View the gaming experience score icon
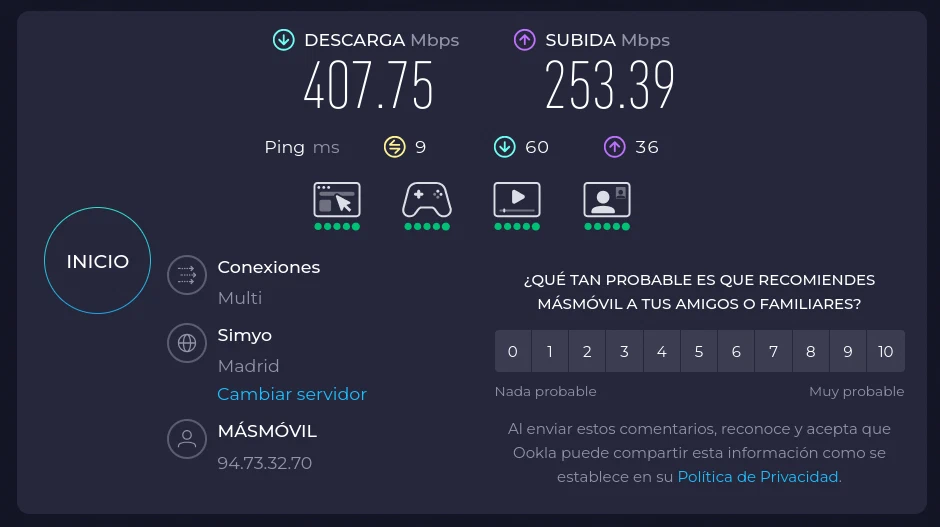940x527 pixels. tap(427, 200)
